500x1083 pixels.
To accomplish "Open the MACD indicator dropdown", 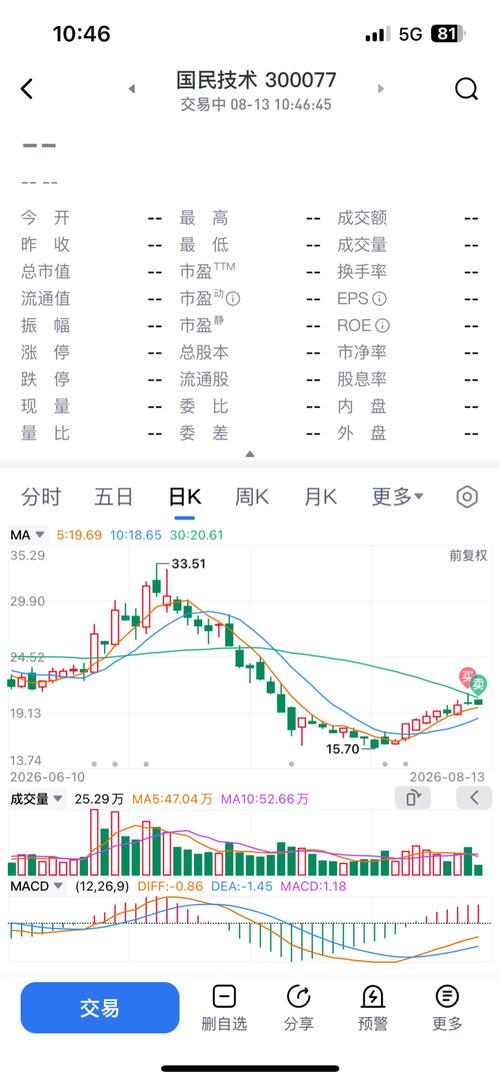I will (x=37, y=886).
